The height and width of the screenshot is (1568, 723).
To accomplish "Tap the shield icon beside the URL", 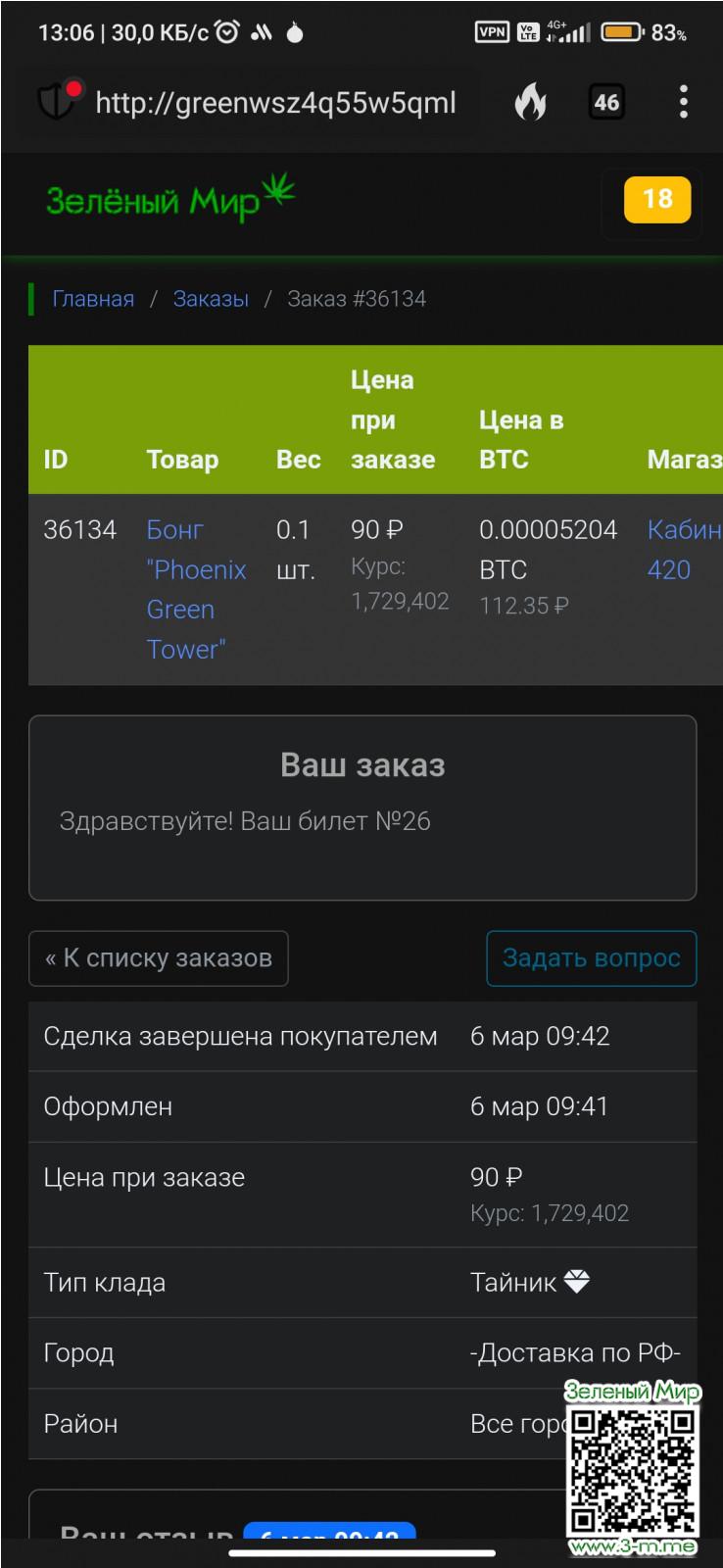I will click(57, 101).
